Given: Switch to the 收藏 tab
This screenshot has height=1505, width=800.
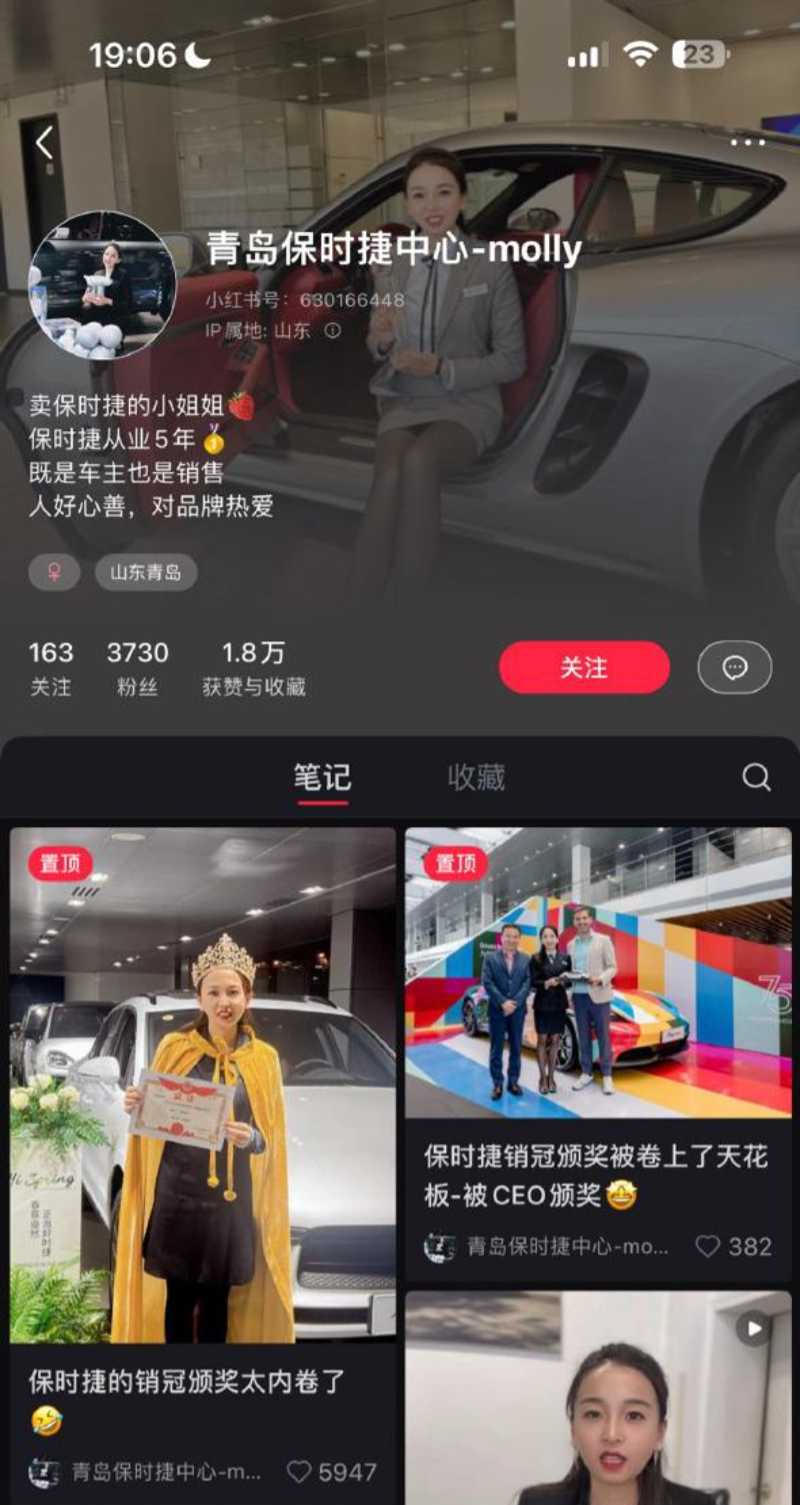Looking at the screenshot, I should point(476,777).
